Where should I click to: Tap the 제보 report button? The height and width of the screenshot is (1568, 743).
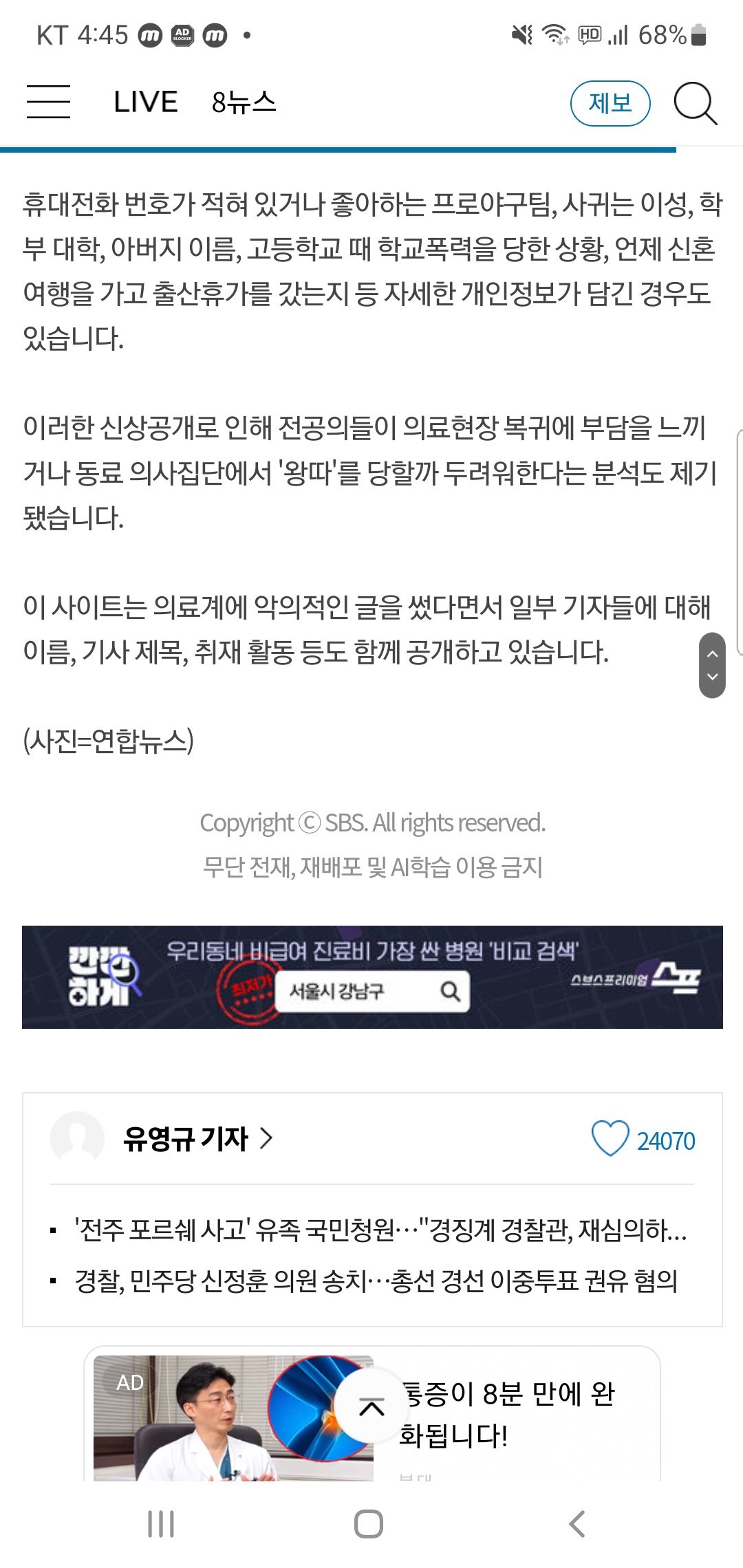coord(610,103)
